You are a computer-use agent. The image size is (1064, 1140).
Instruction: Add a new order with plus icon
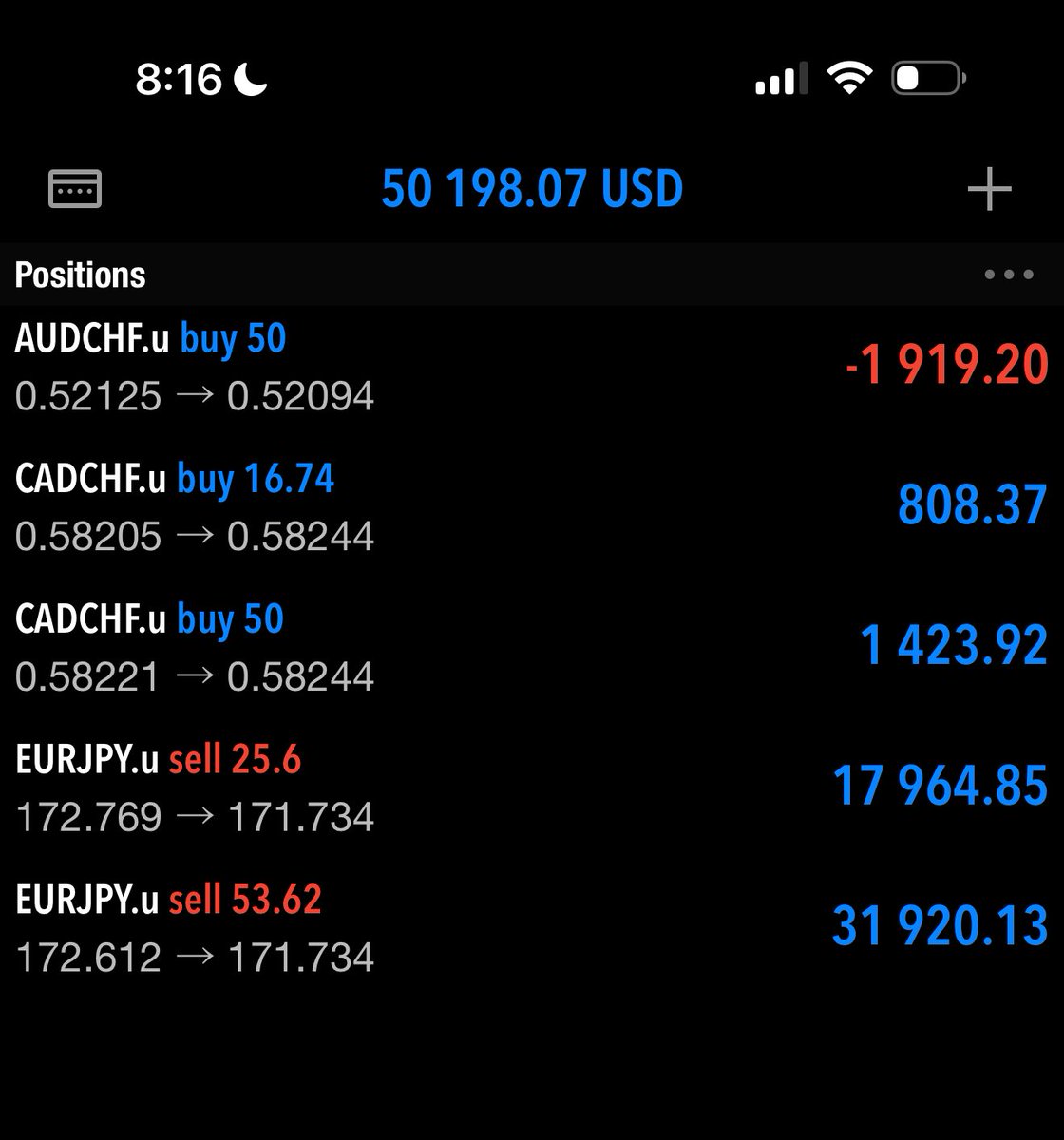pyautogui.click(x=989, y=189)
